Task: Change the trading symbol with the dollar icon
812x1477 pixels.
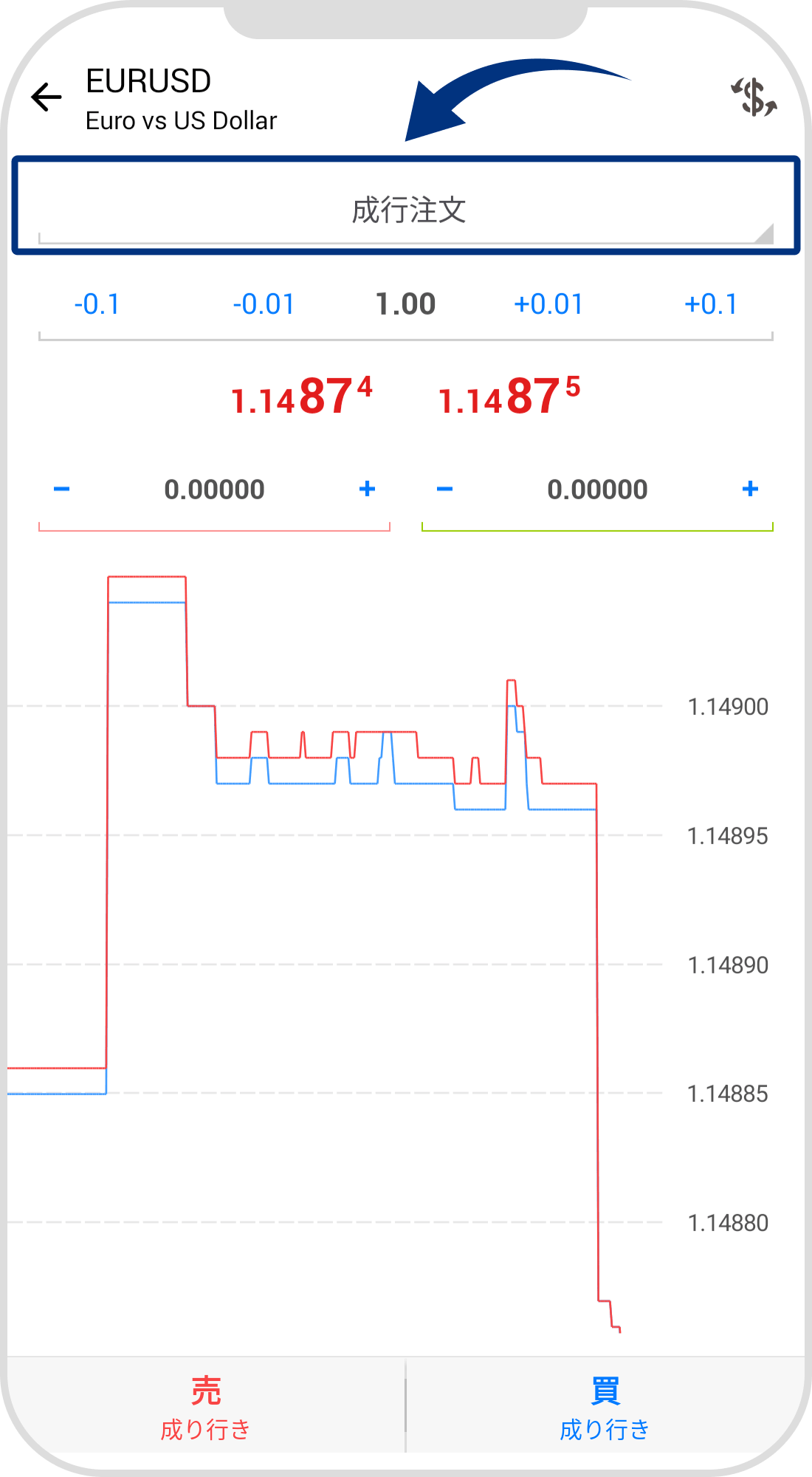Action: (754, 97)
